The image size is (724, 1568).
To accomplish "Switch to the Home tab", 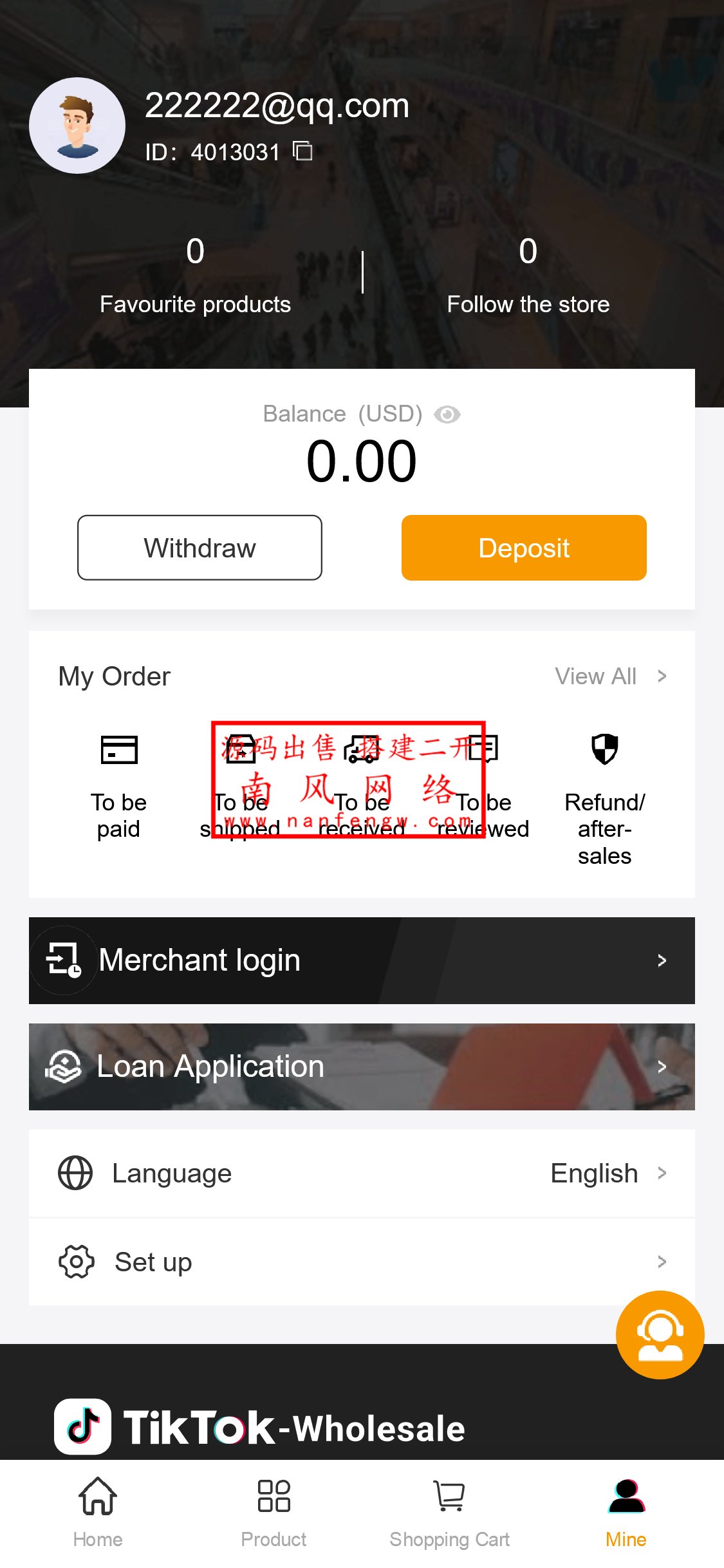I will pyautogui.click(x=97, y=1514).
